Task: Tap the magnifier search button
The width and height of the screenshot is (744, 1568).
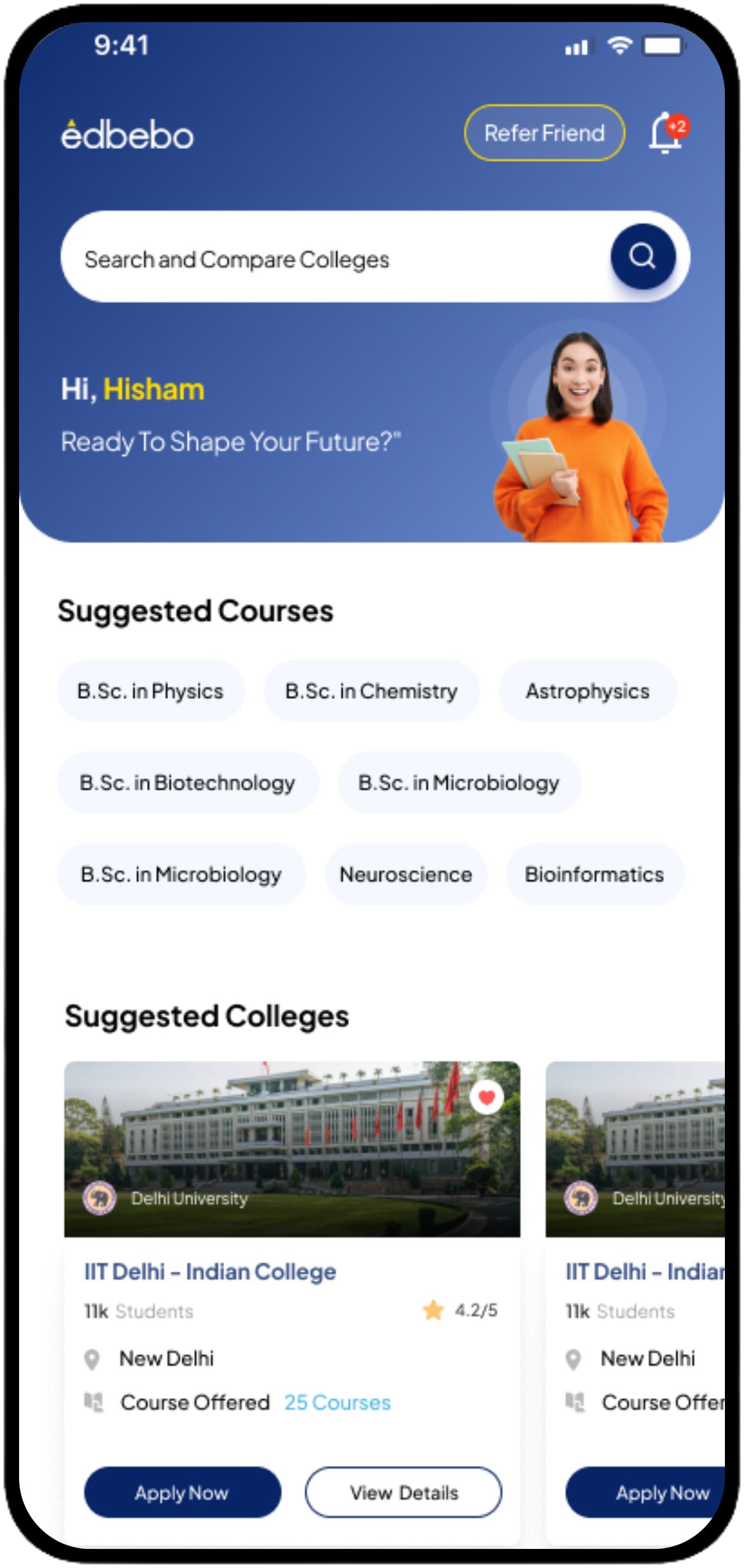Action: click(x=643, y=257)
